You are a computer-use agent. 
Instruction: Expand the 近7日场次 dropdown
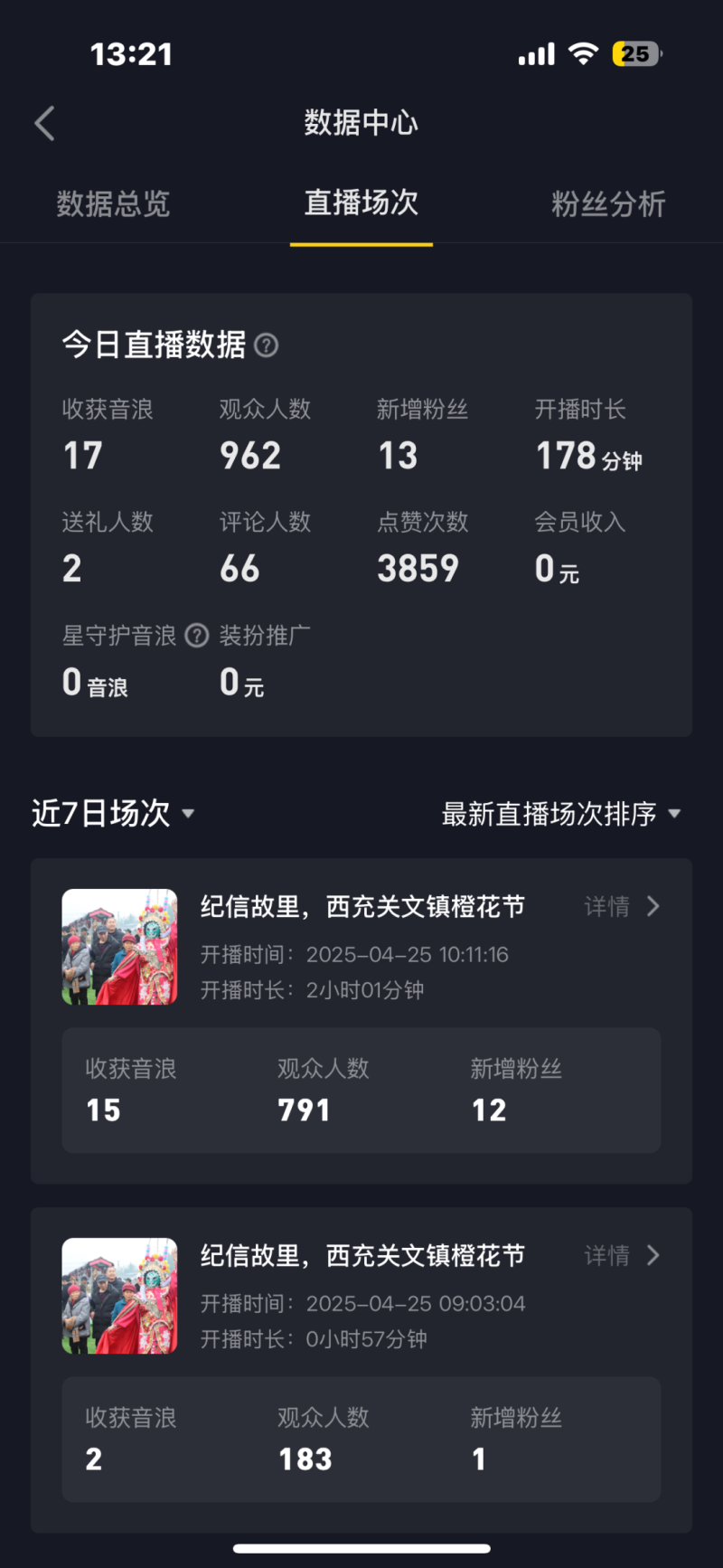coord(113,813)
